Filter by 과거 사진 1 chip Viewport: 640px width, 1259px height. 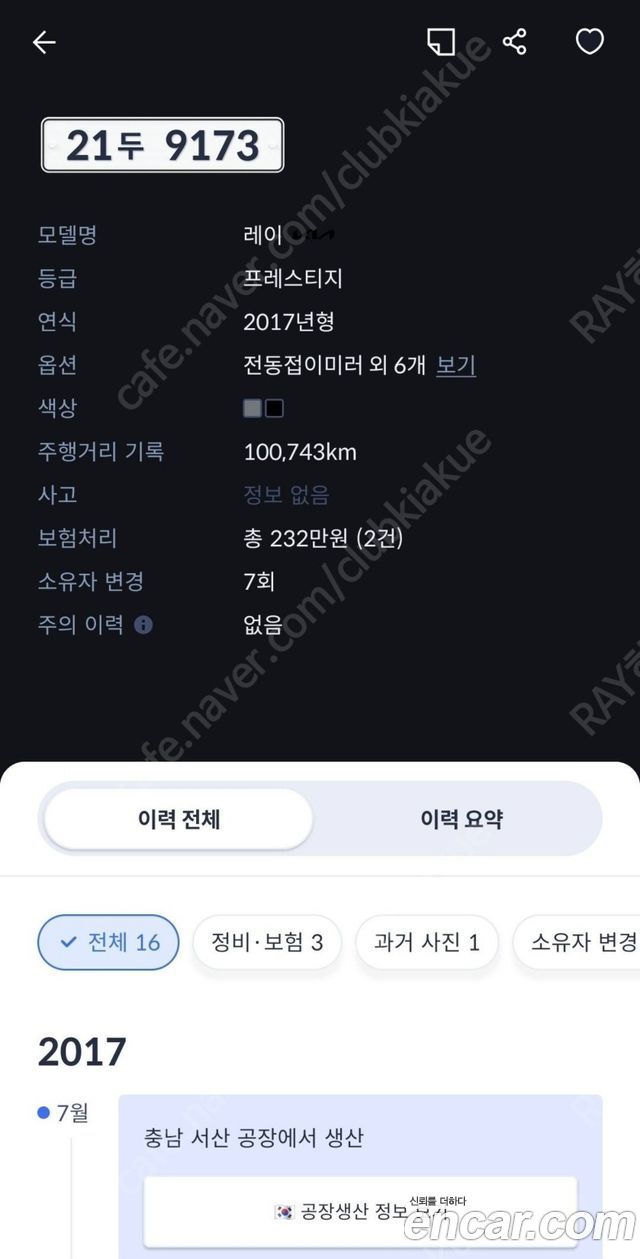click(427, 942)
